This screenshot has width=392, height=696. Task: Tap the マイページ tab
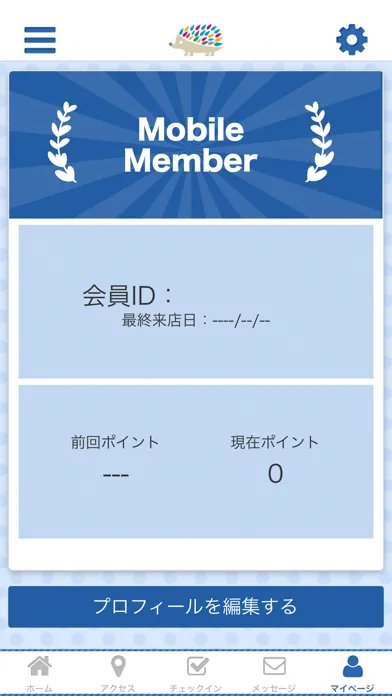click(x=352, y=673)
